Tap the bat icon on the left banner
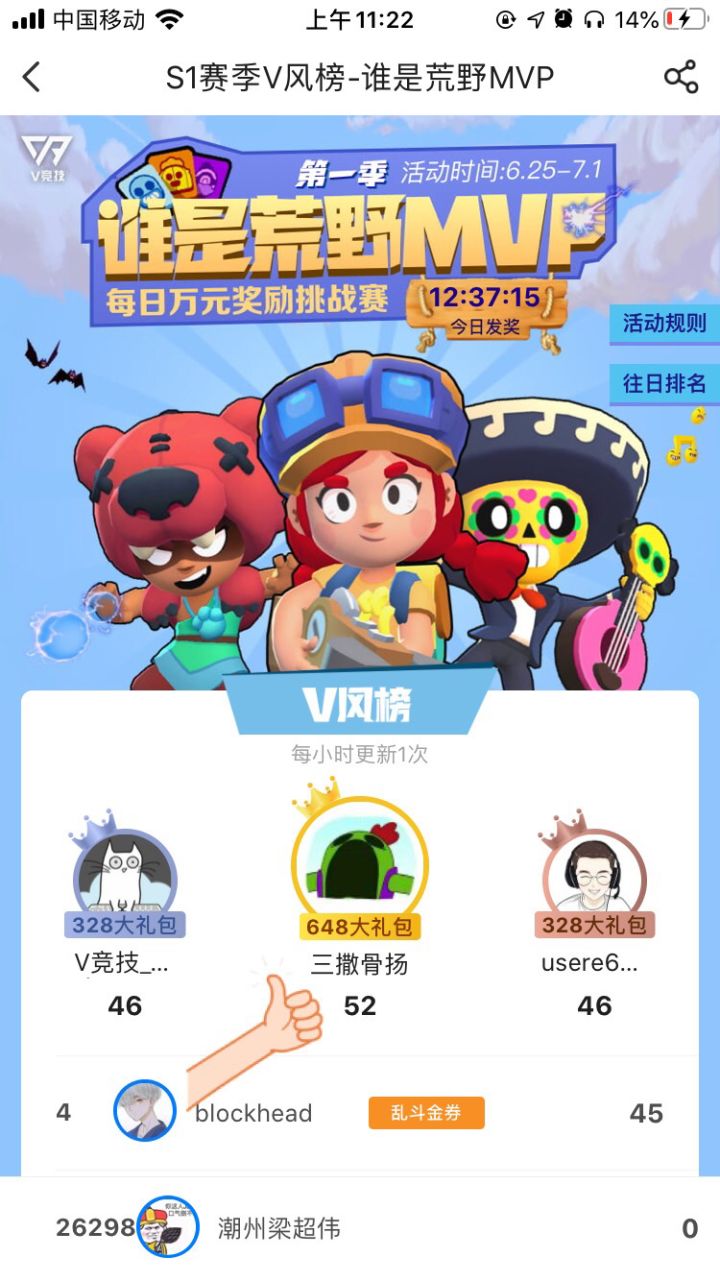 click(42, 355)
